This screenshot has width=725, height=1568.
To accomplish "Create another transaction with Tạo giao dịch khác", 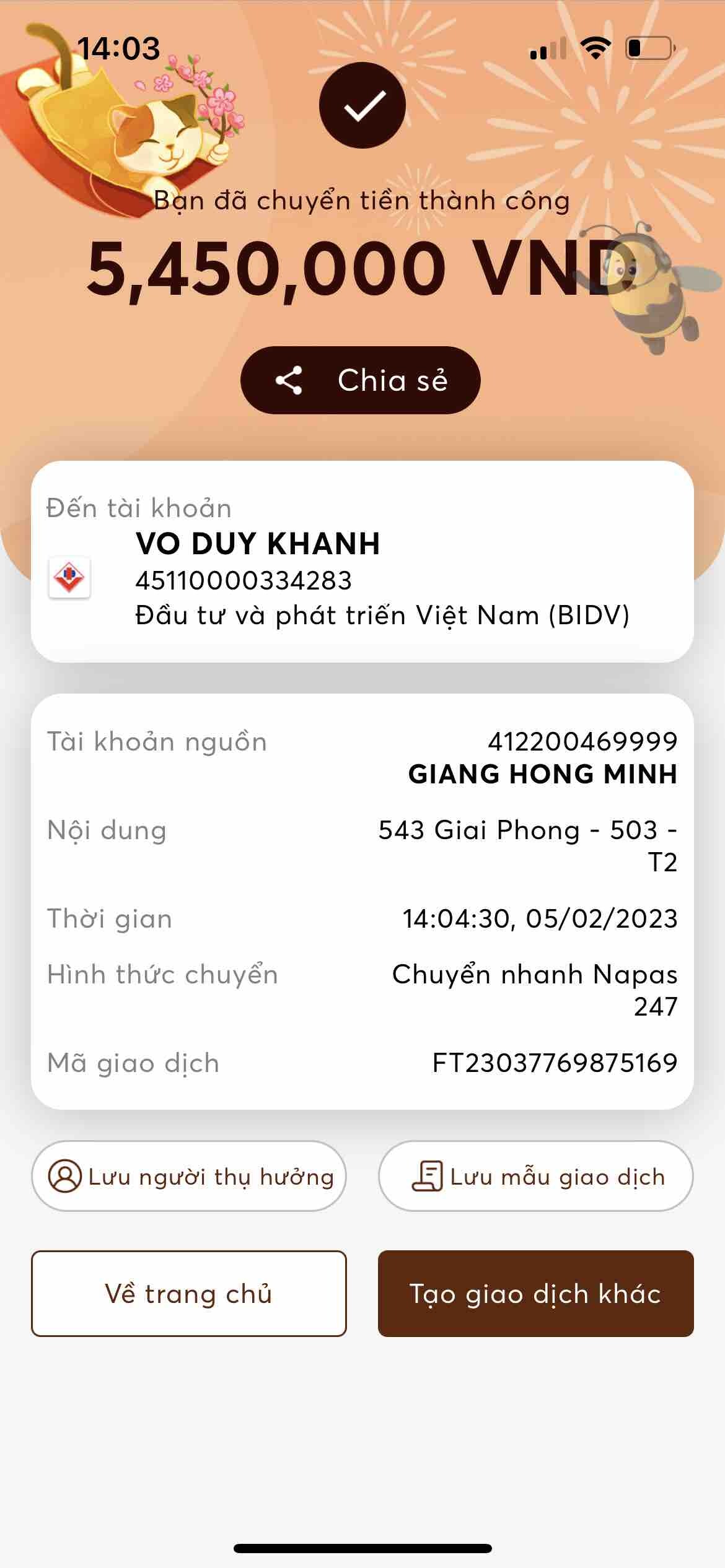I will point(536,1294).
